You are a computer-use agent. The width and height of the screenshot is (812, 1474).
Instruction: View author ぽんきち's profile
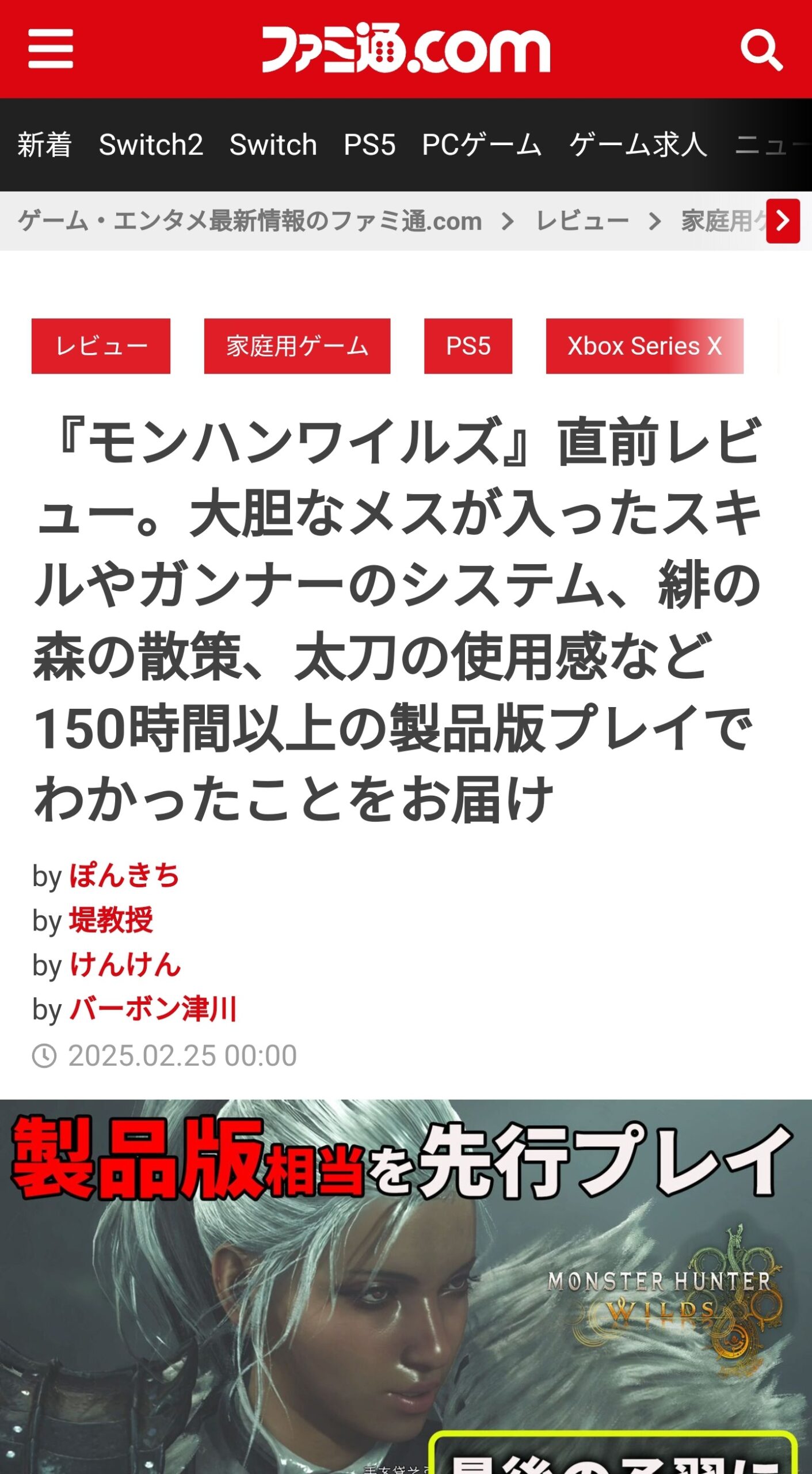pos(124,876)
